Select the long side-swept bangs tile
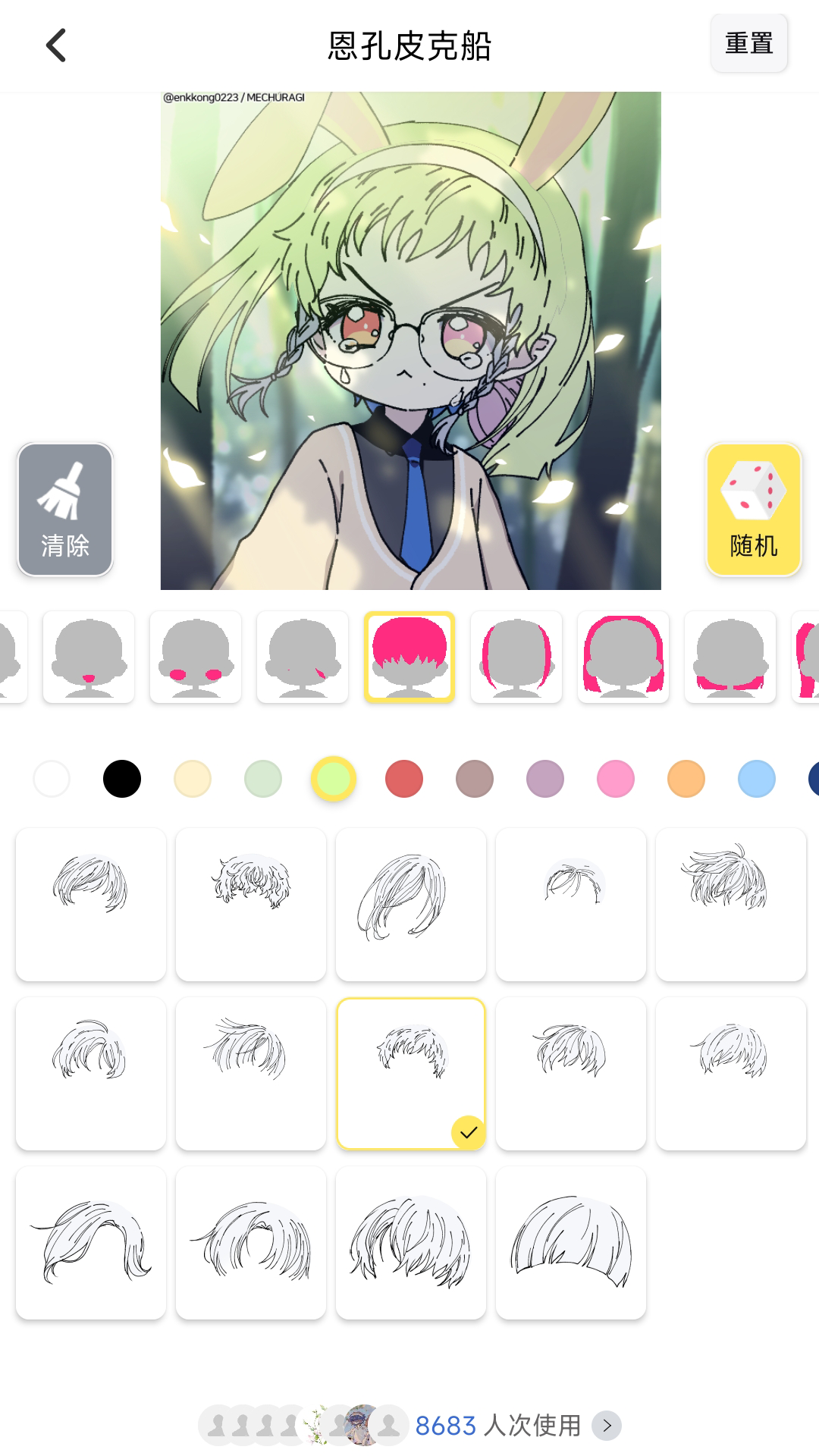This screenshot has height=1456, width=819. [411, 904]
